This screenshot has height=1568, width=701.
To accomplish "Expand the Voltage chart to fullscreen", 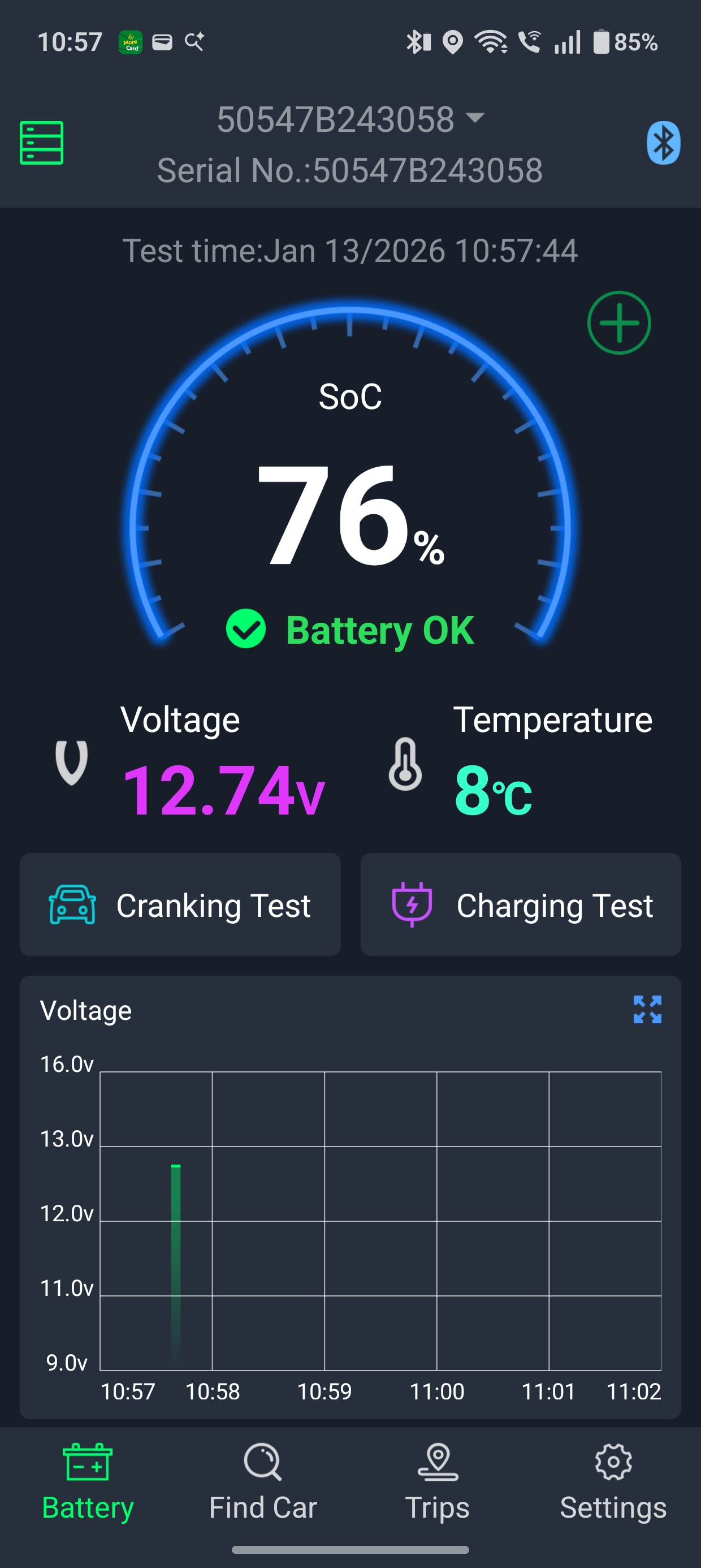I will (647, 1010).
